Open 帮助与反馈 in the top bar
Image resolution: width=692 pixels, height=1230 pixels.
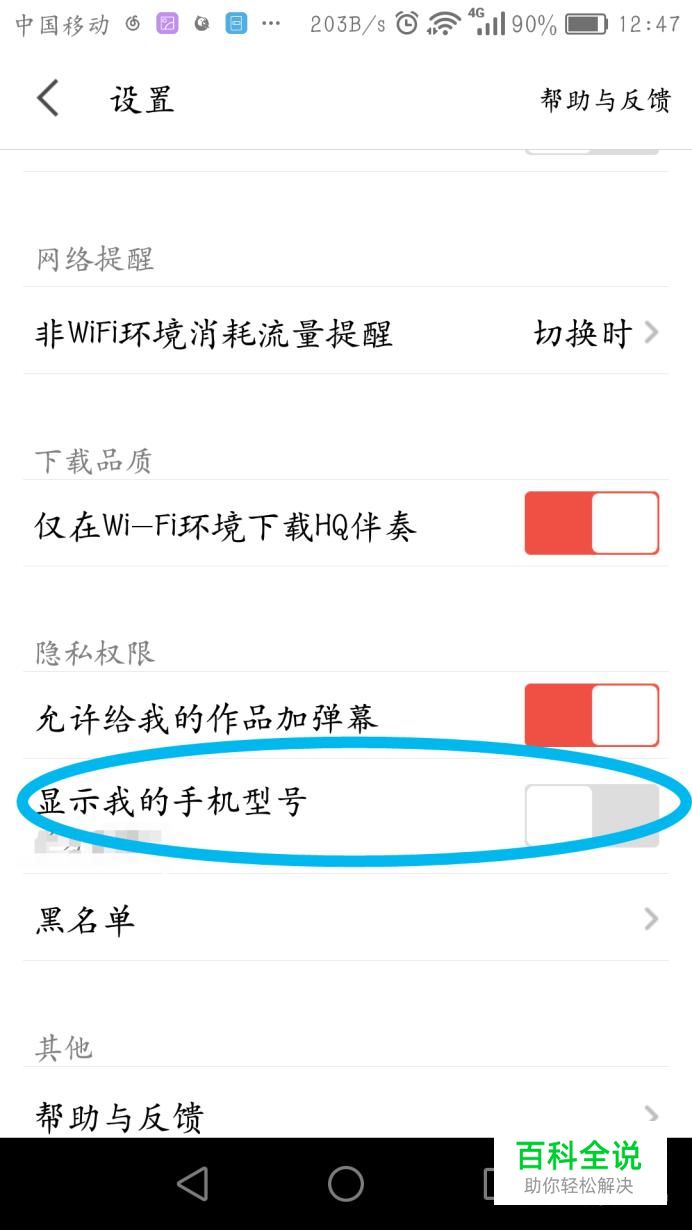(x=605, y=100)
